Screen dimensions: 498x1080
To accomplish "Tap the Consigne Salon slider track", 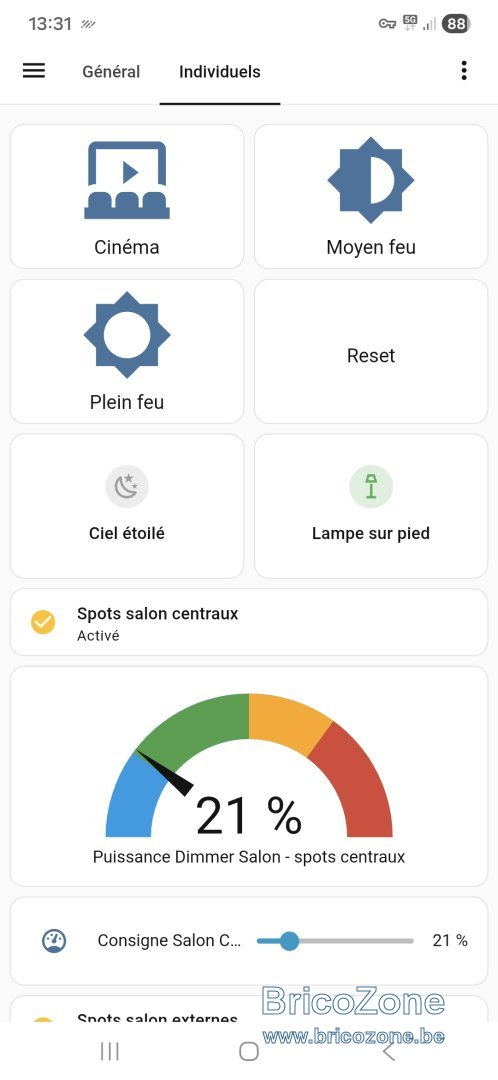I will click(335, 941).
